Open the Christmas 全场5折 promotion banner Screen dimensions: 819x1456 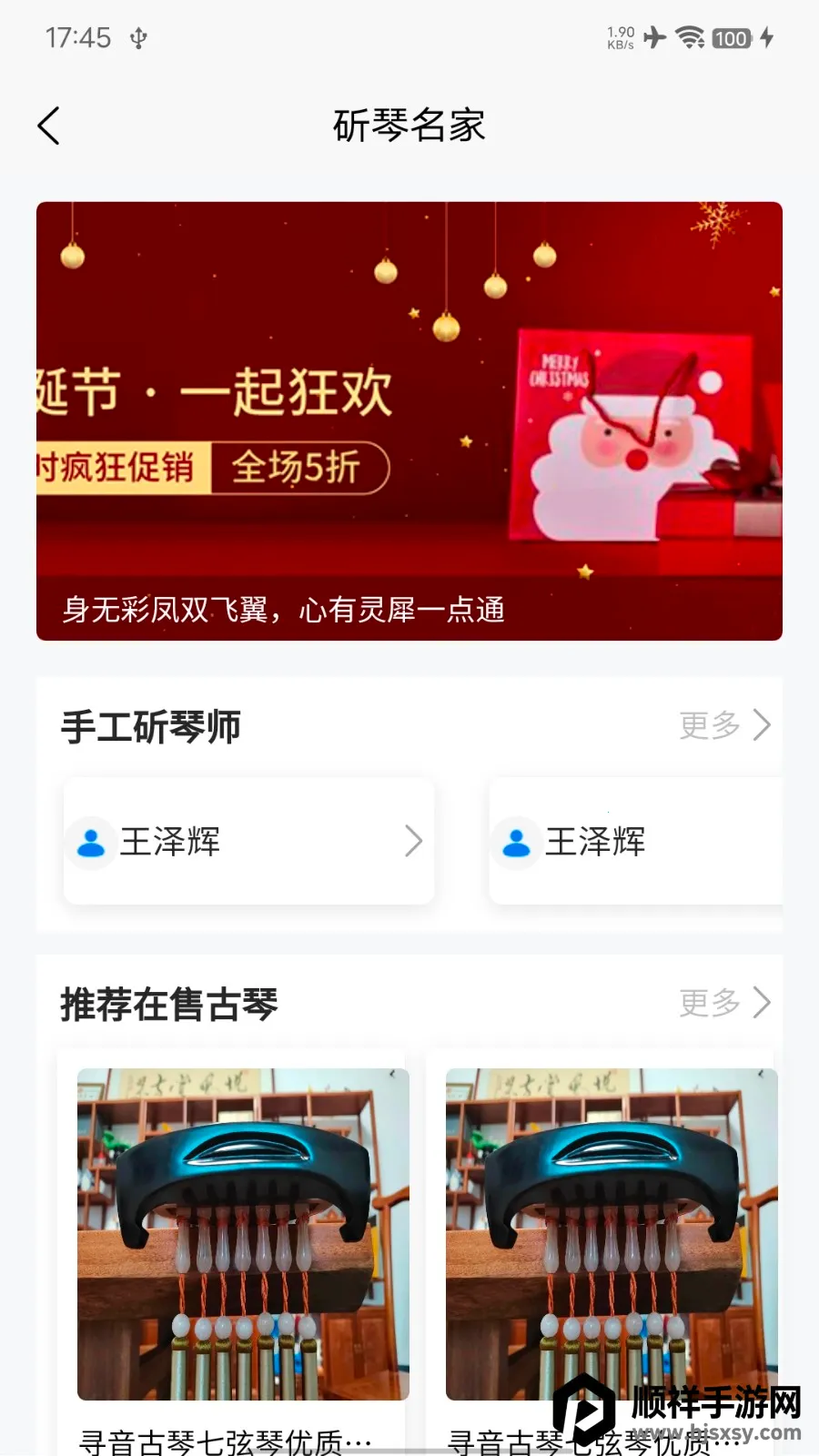click(x=409, y=420)
